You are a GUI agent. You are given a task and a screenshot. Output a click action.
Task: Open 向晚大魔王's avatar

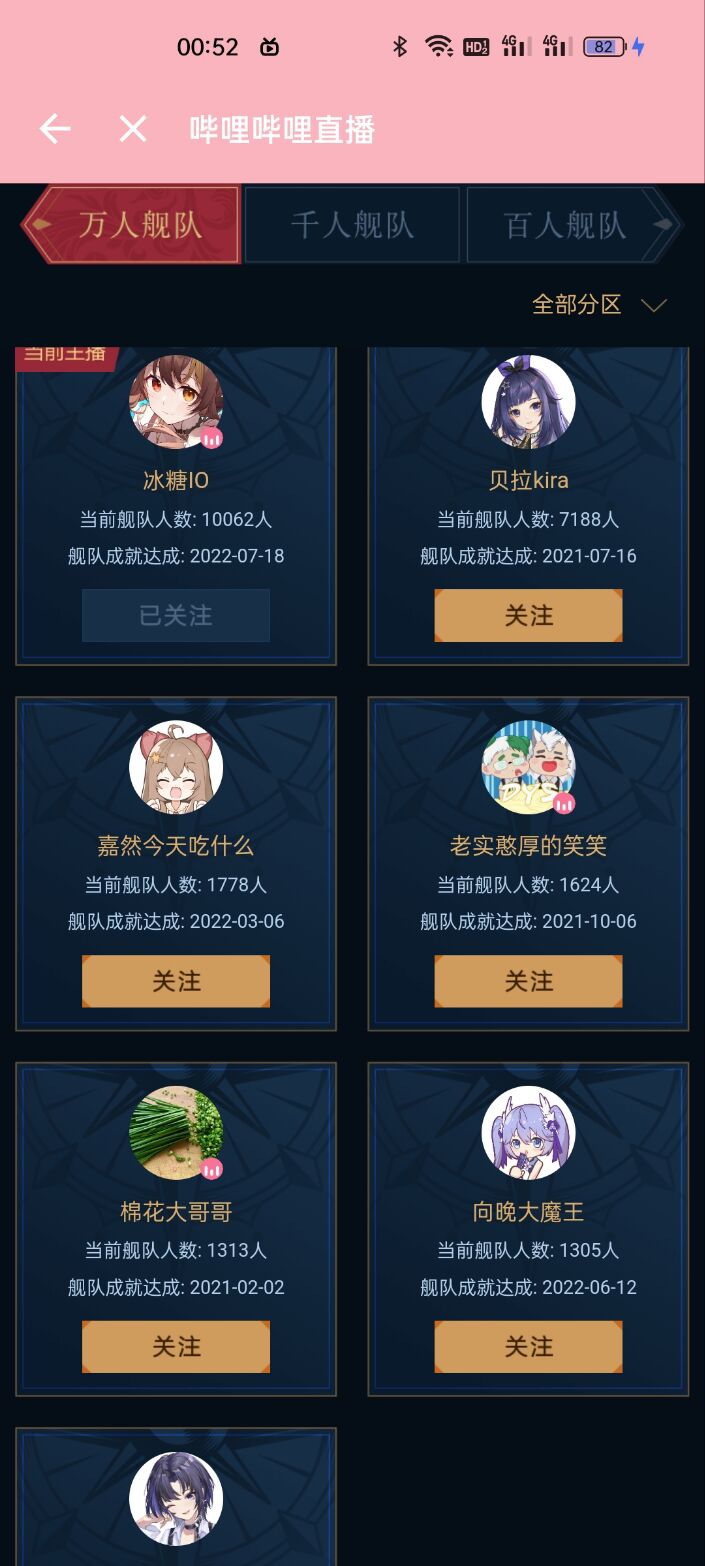pyautogui.click(x=528, y=1133)
